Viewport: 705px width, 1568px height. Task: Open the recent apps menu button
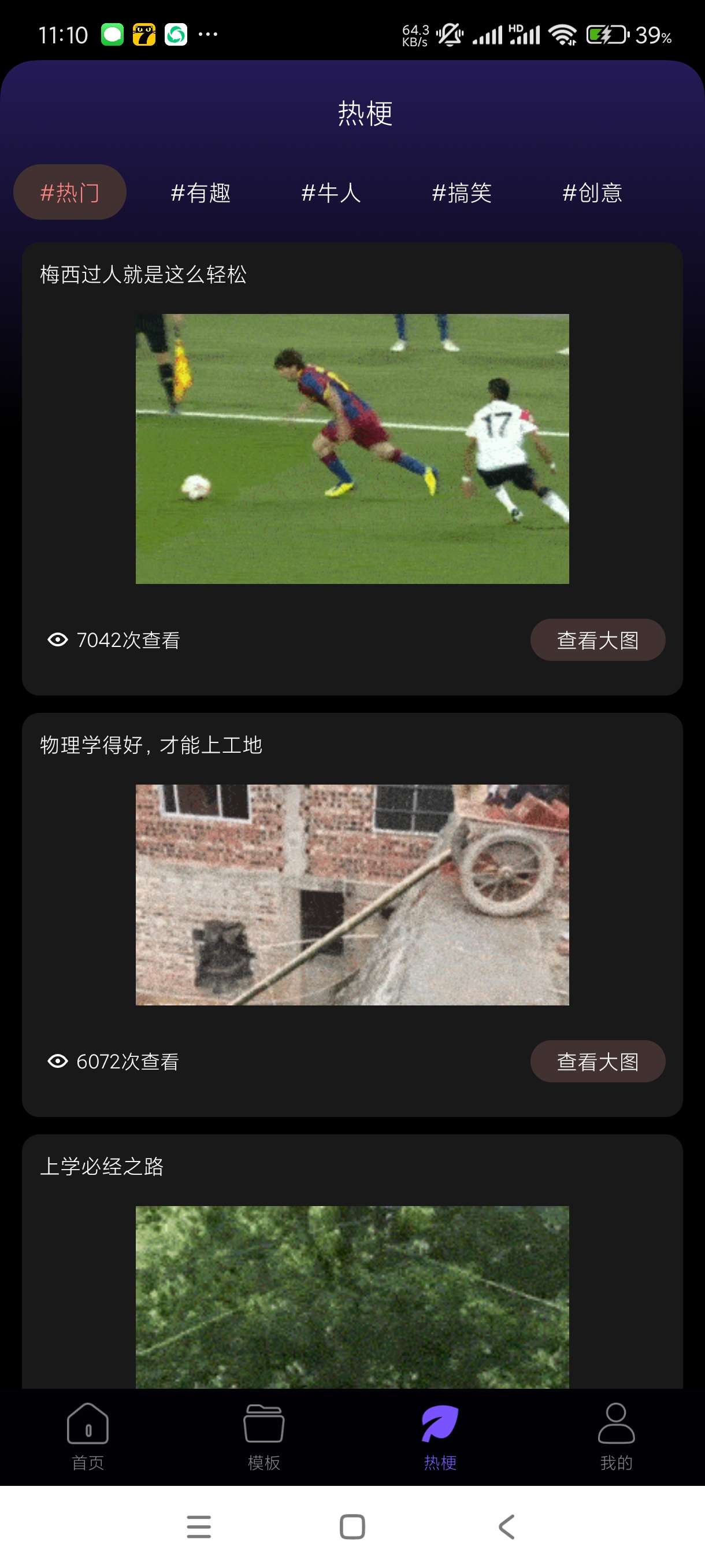coord(198,1526)
